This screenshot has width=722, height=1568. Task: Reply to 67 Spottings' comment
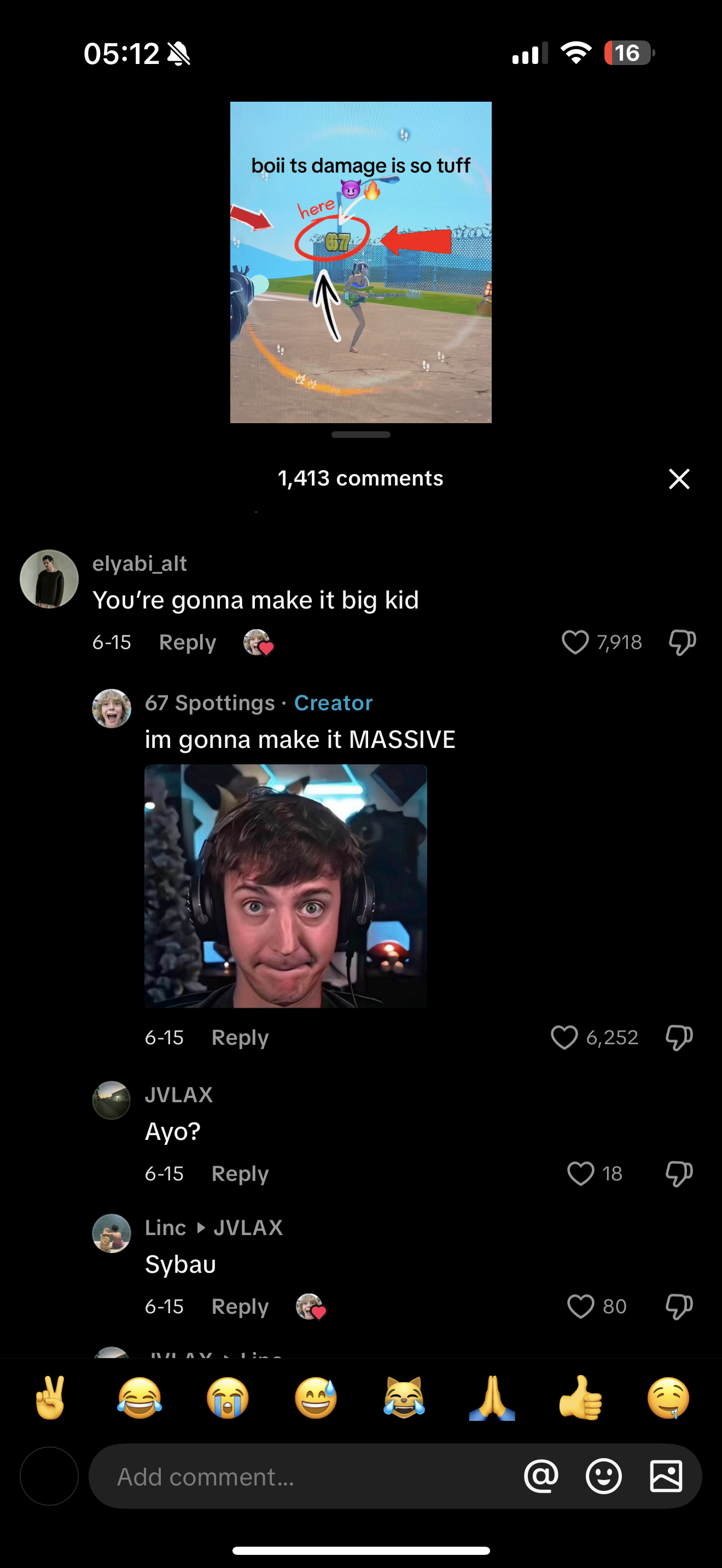[x=240, y=1037]
